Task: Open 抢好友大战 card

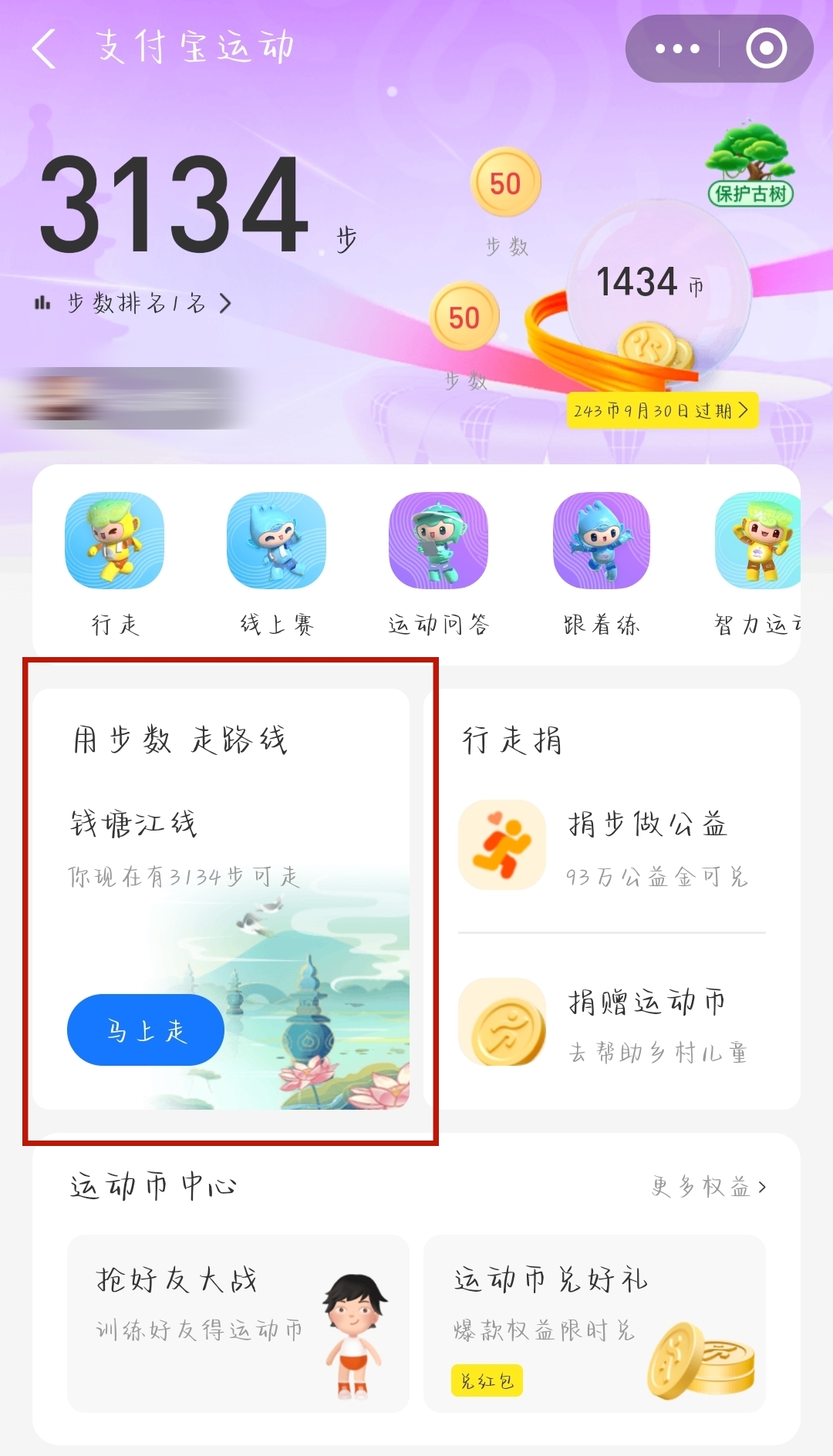Action: pyautogui.click(x=238, y=1323)
